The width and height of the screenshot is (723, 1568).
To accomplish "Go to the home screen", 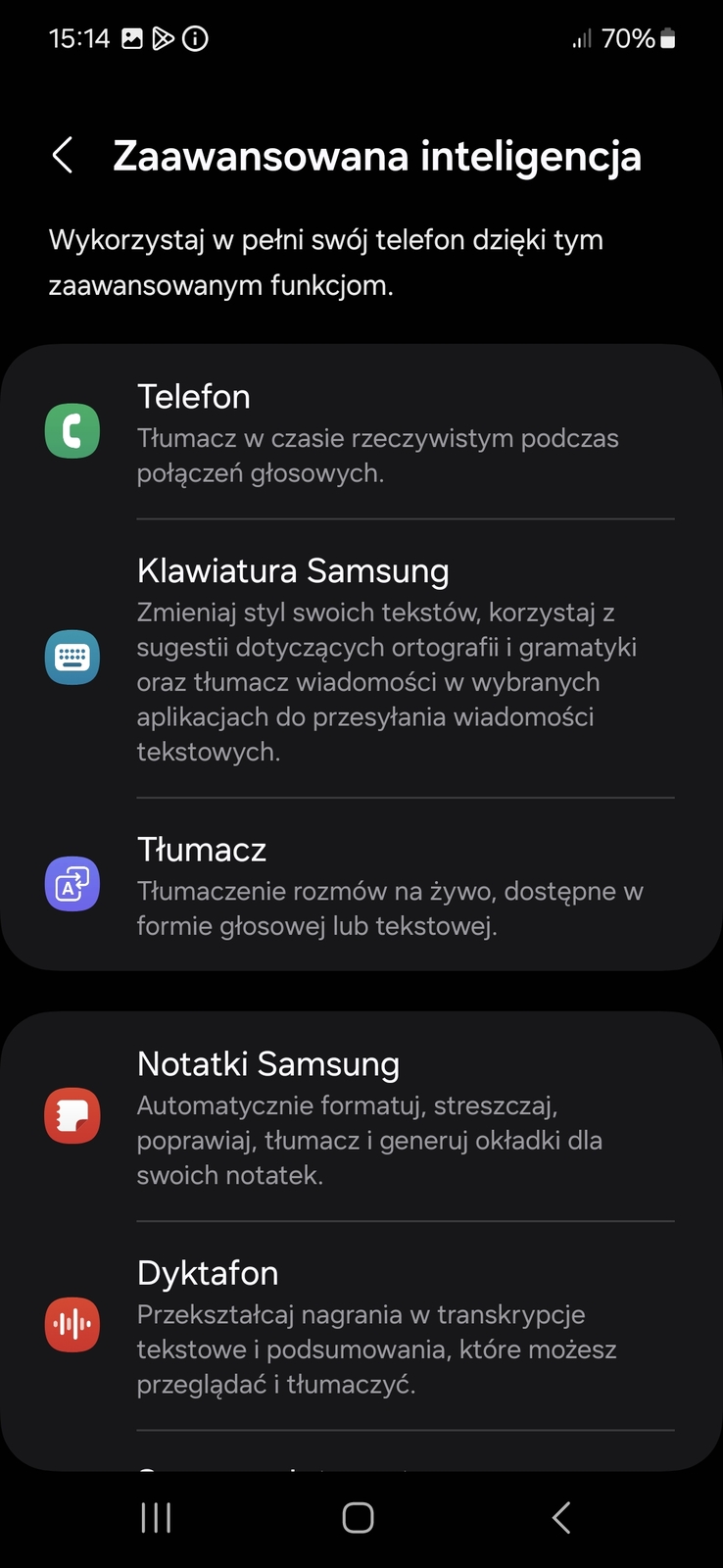I will (x=358, y=1518).
